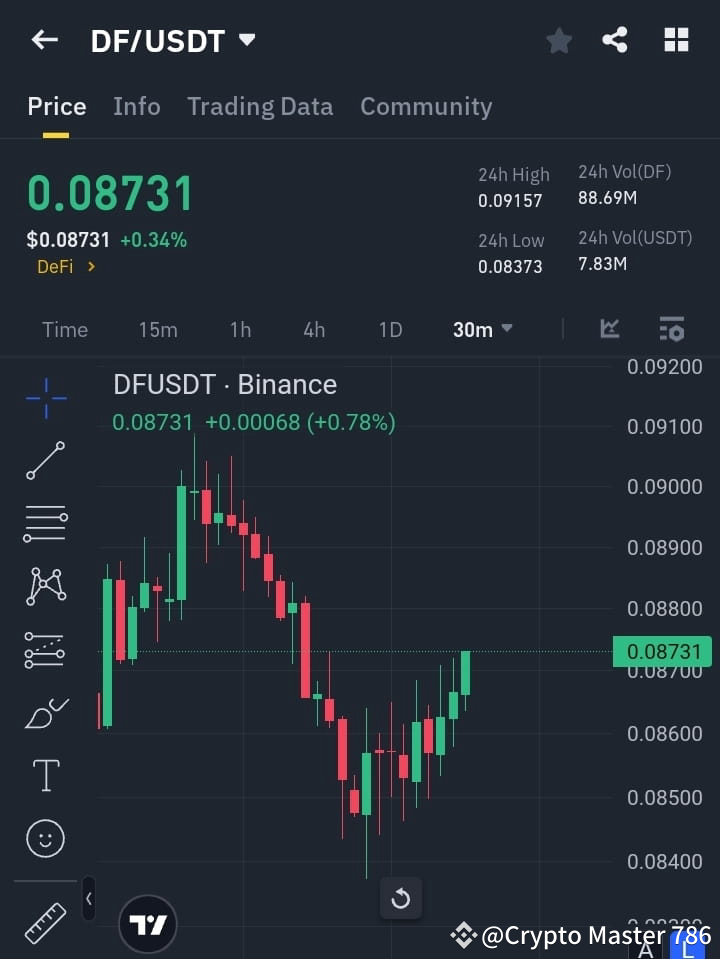This screenshot has width=720, height=959.
Task: Toggle DF/USDT as a favorite star
Action: tap(559, 40)
